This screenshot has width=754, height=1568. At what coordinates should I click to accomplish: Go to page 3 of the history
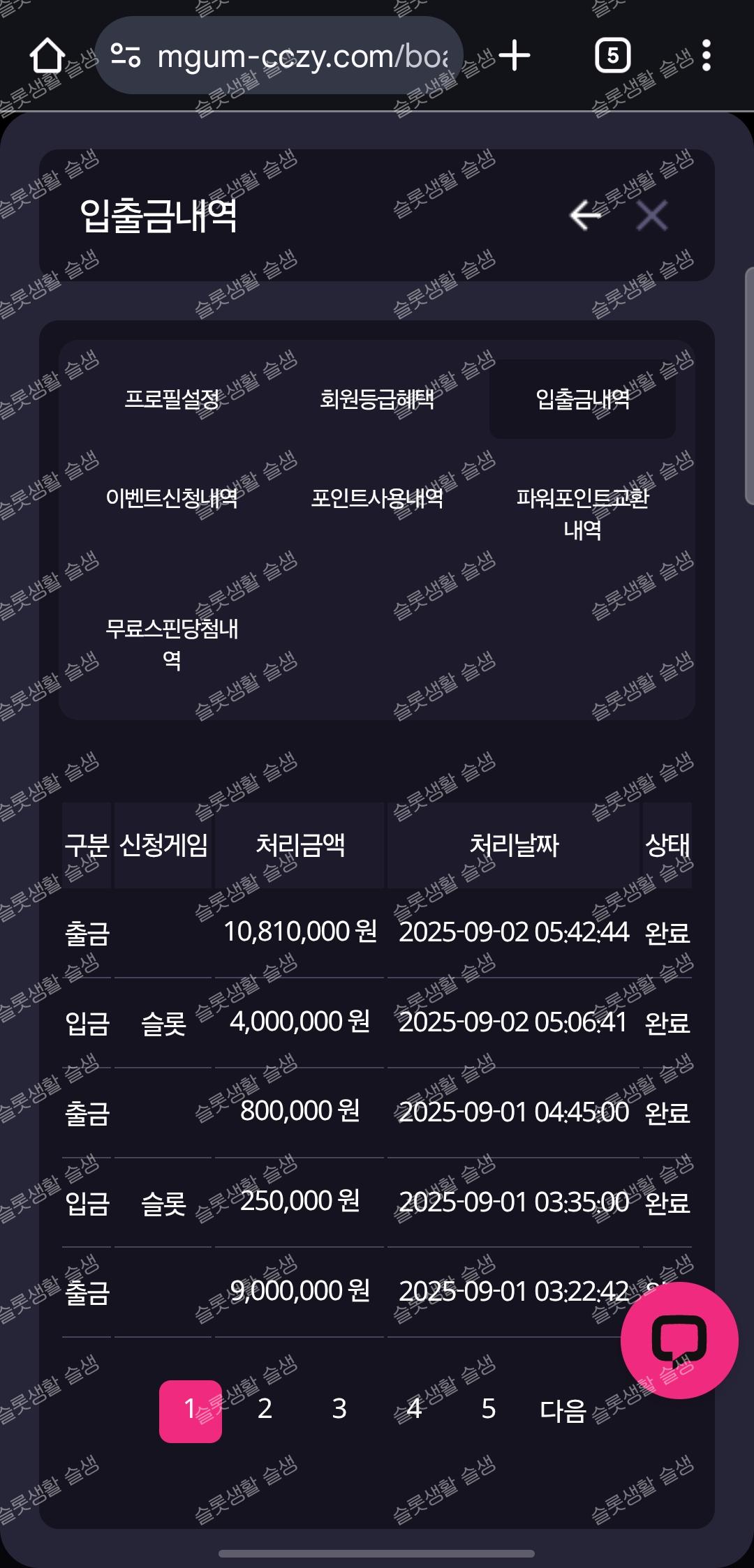tap(339, 1409)
